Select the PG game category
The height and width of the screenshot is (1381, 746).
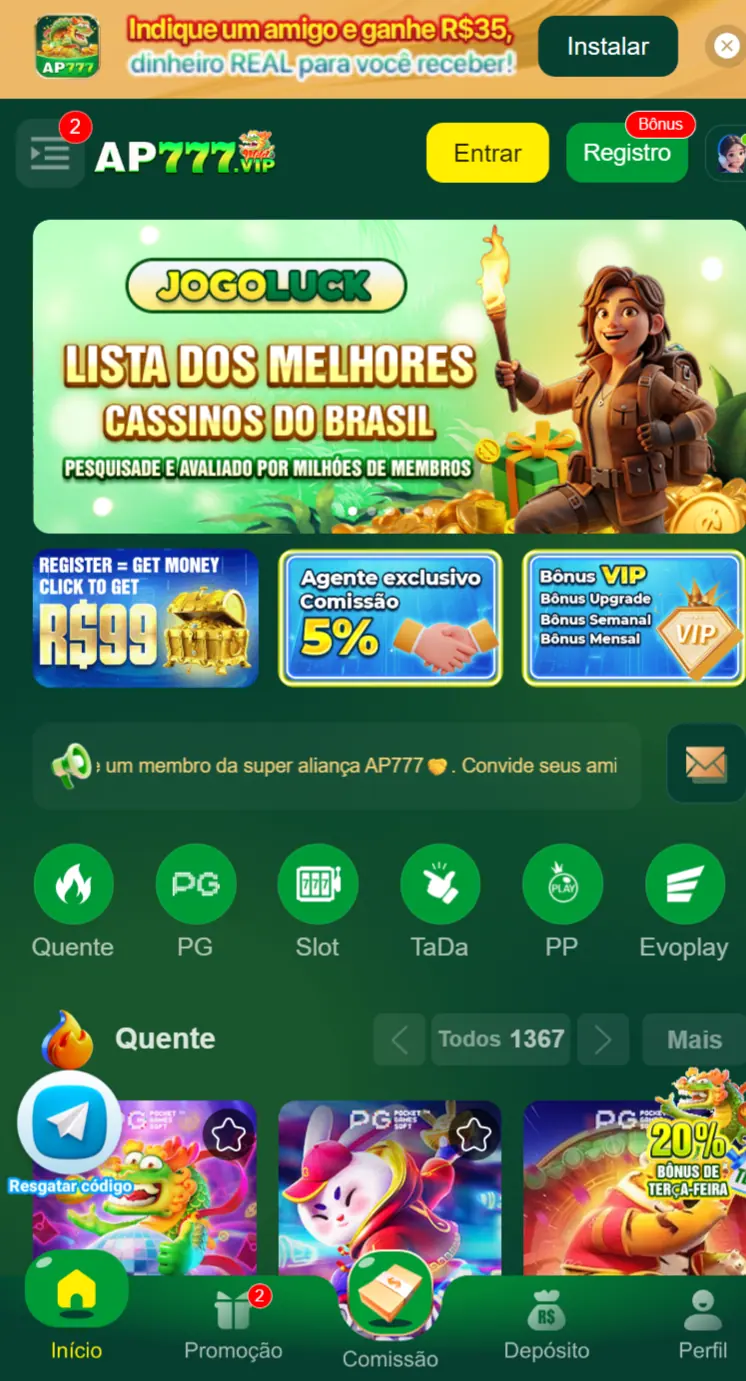195,884
